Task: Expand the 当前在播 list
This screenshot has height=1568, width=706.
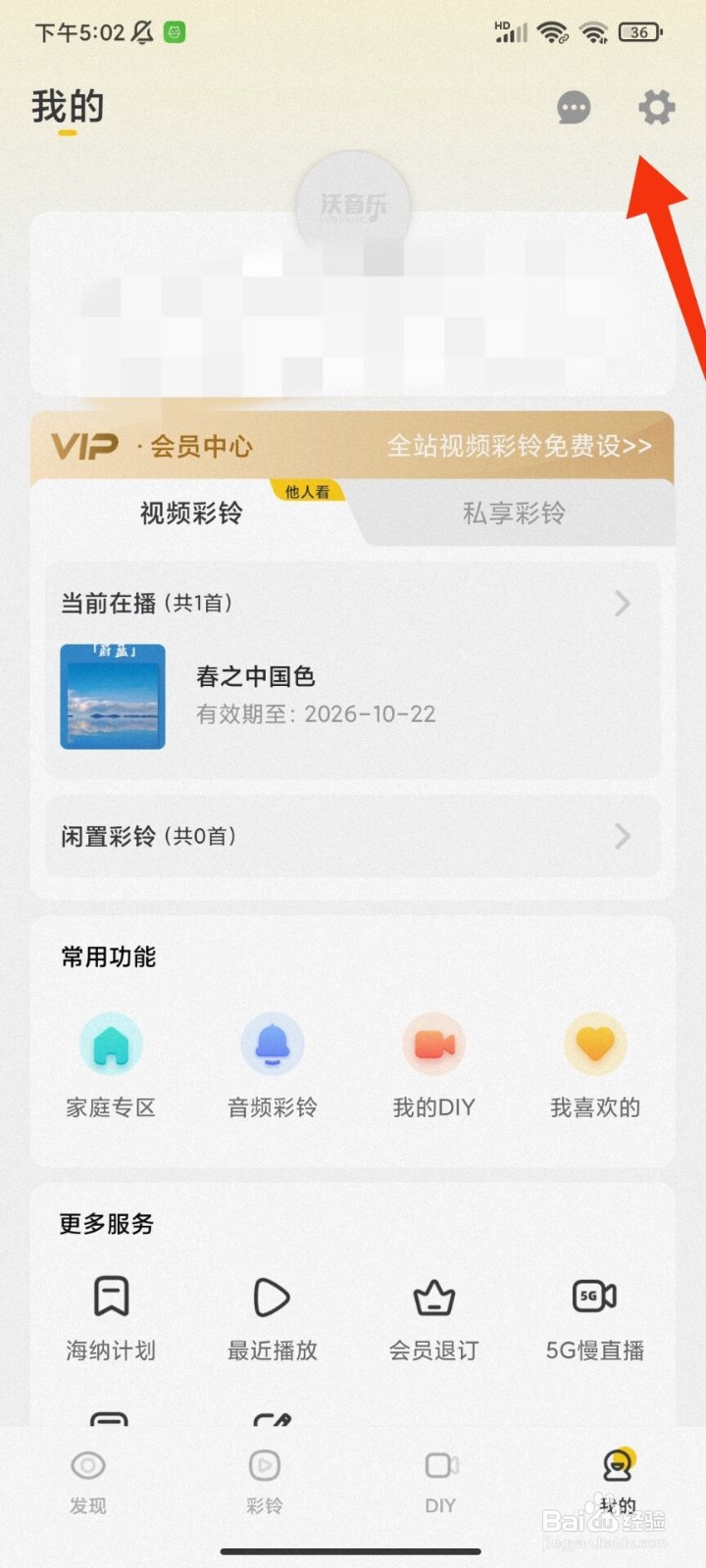Action: coord(622,604)
